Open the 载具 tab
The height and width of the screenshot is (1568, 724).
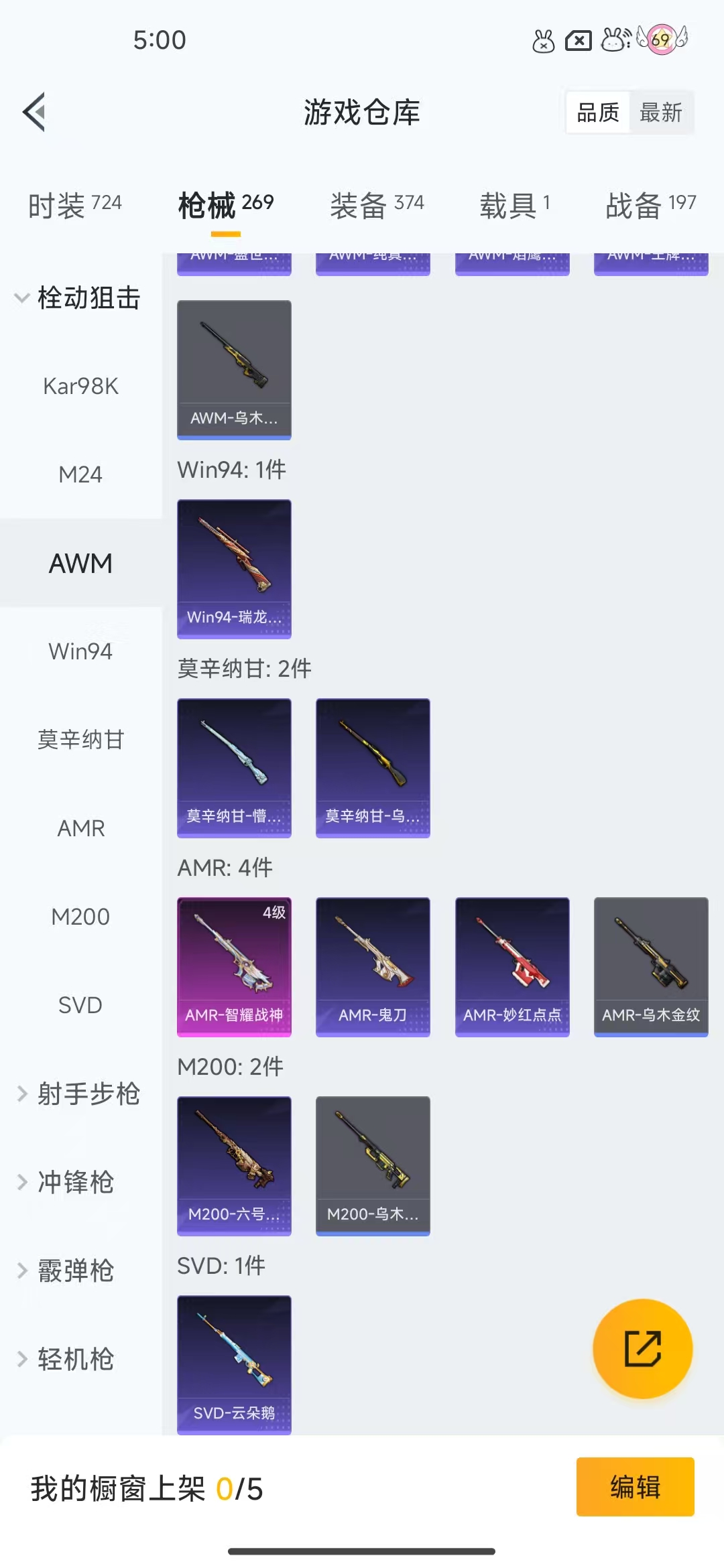[515, 204]
